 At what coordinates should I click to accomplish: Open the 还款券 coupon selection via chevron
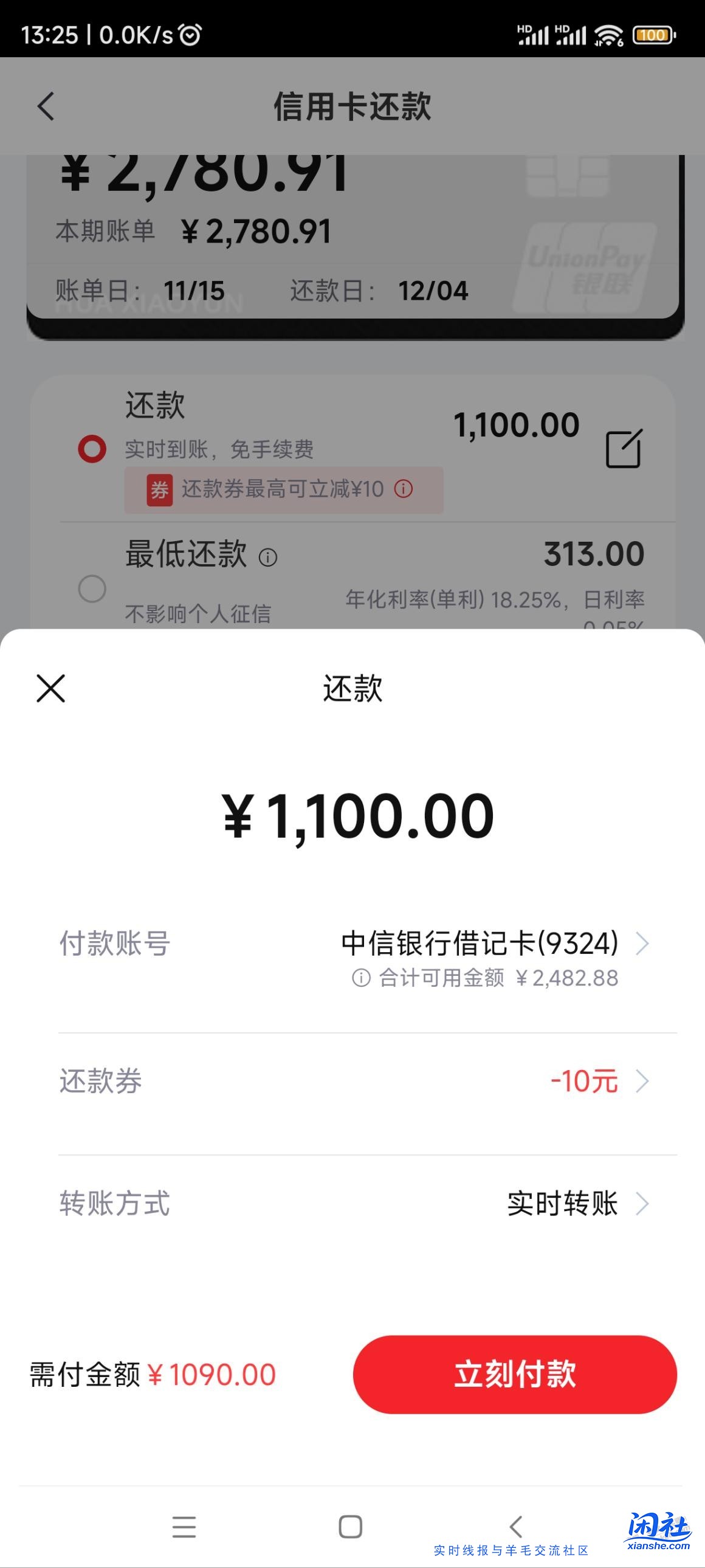coord(643,1080)
